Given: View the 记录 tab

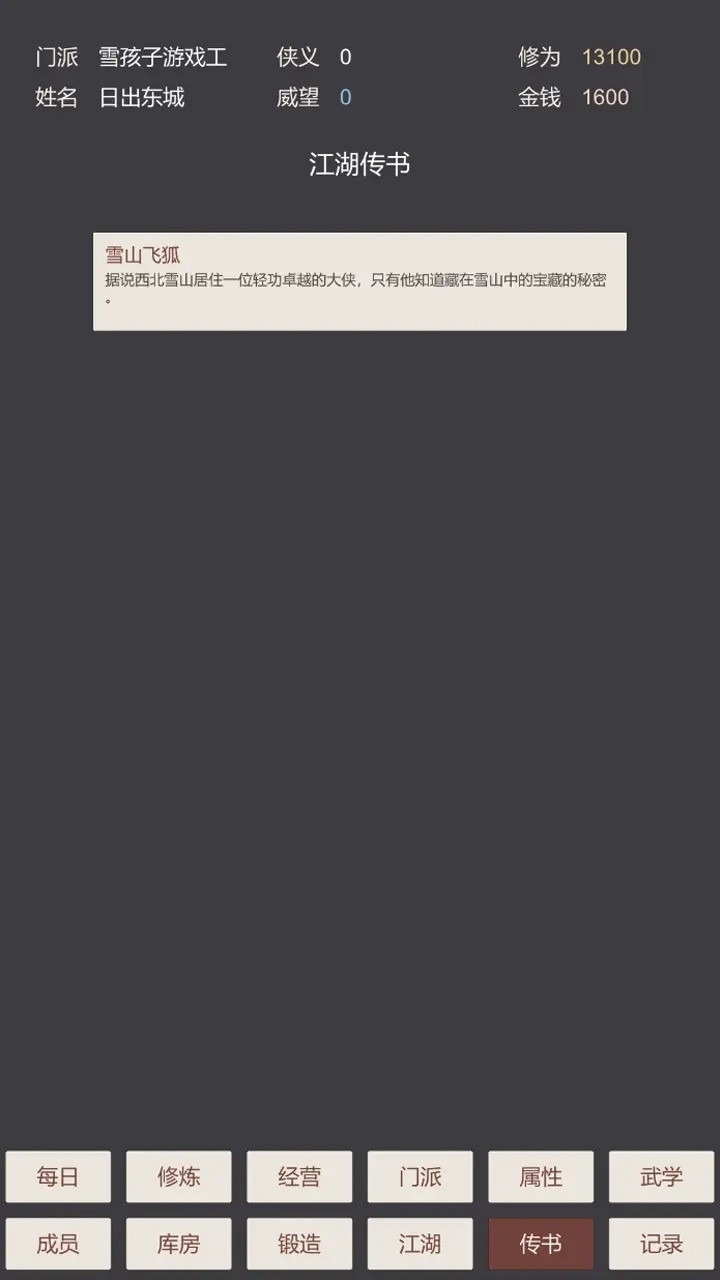Looking at the screenshot, I should coord(661,1244).
